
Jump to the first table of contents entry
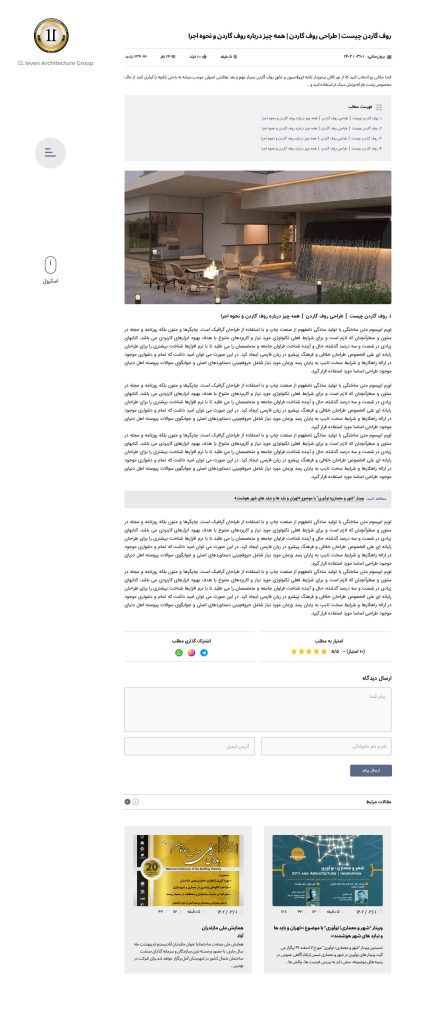click(x=321, y=119)
